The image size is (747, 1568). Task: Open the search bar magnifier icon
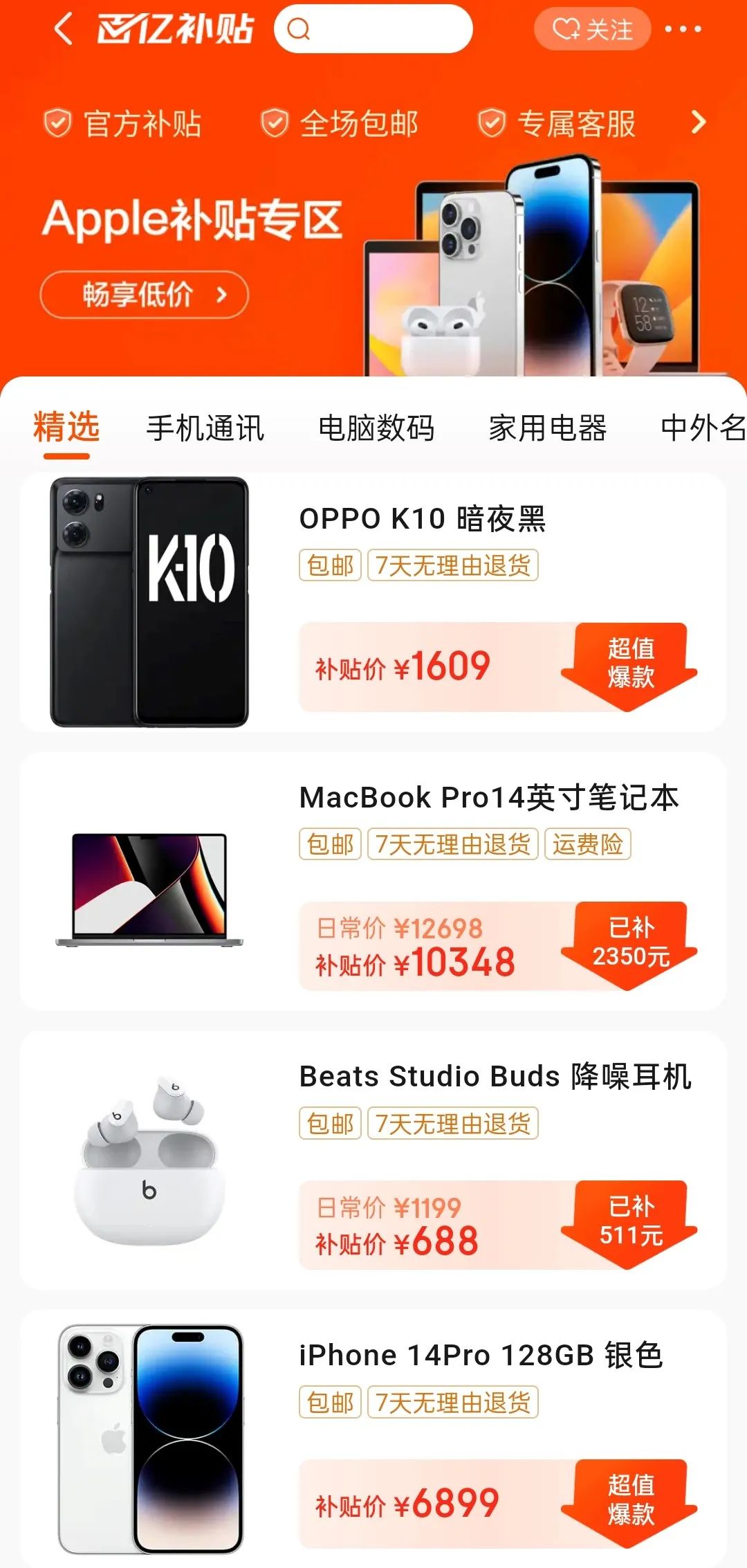pos(299,29)
